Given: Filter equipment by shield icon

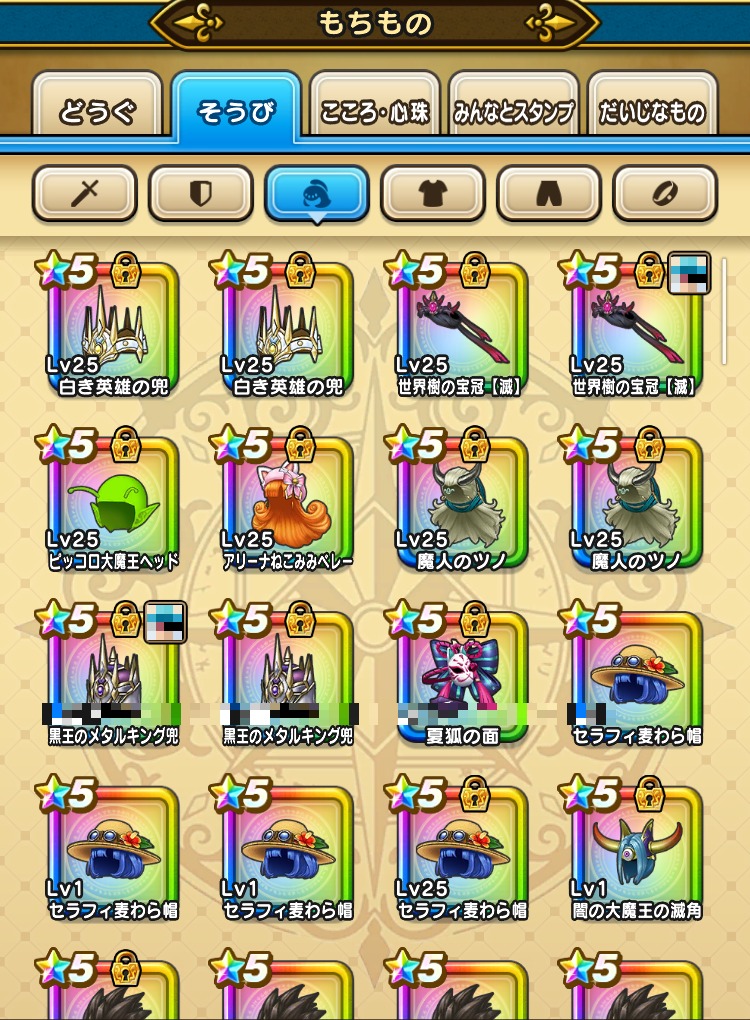Looking at the screenshot, I should [x=201, y=194].
